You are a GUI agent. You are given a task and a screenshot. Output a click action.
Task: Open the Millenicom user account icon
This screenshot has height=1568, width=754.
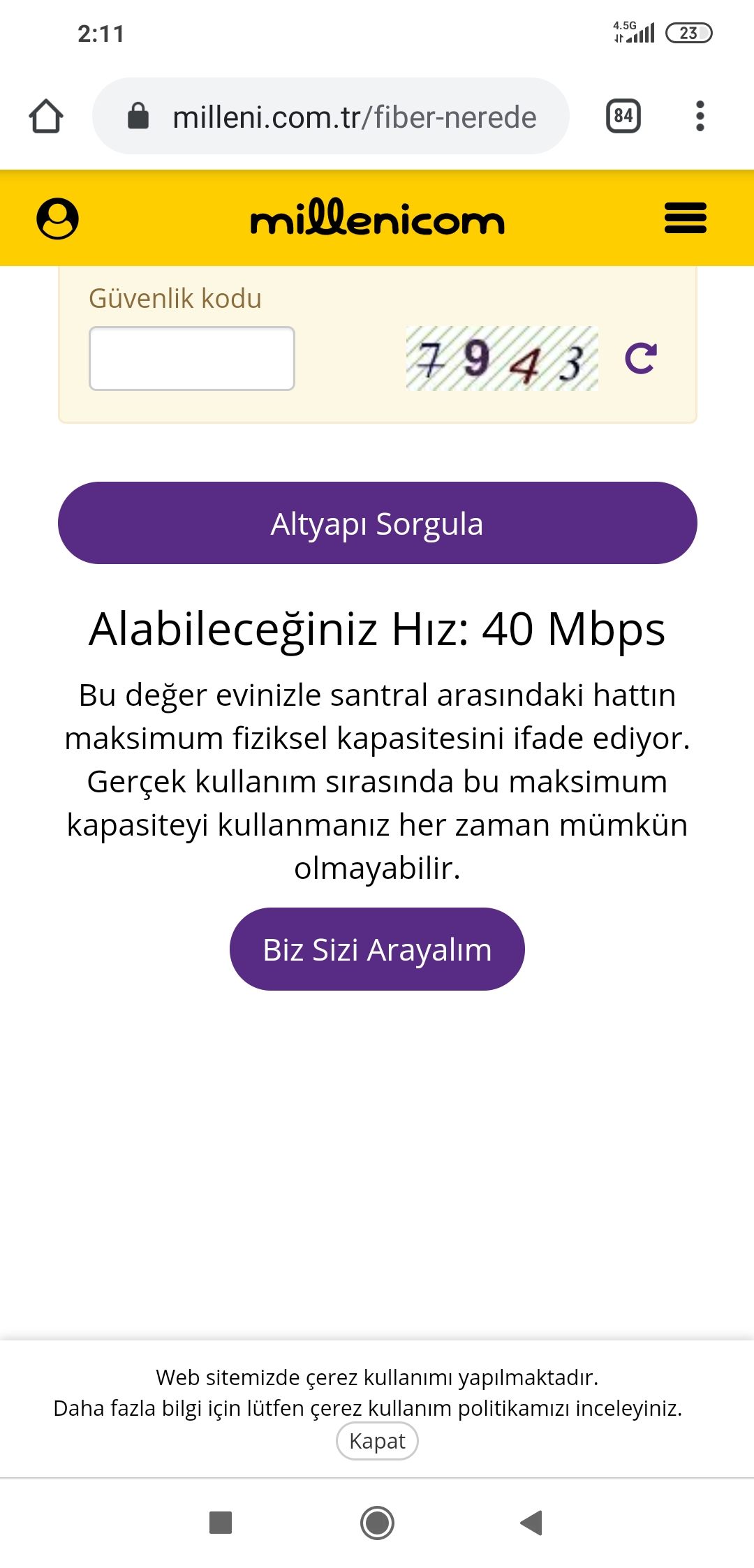(57, 219)
